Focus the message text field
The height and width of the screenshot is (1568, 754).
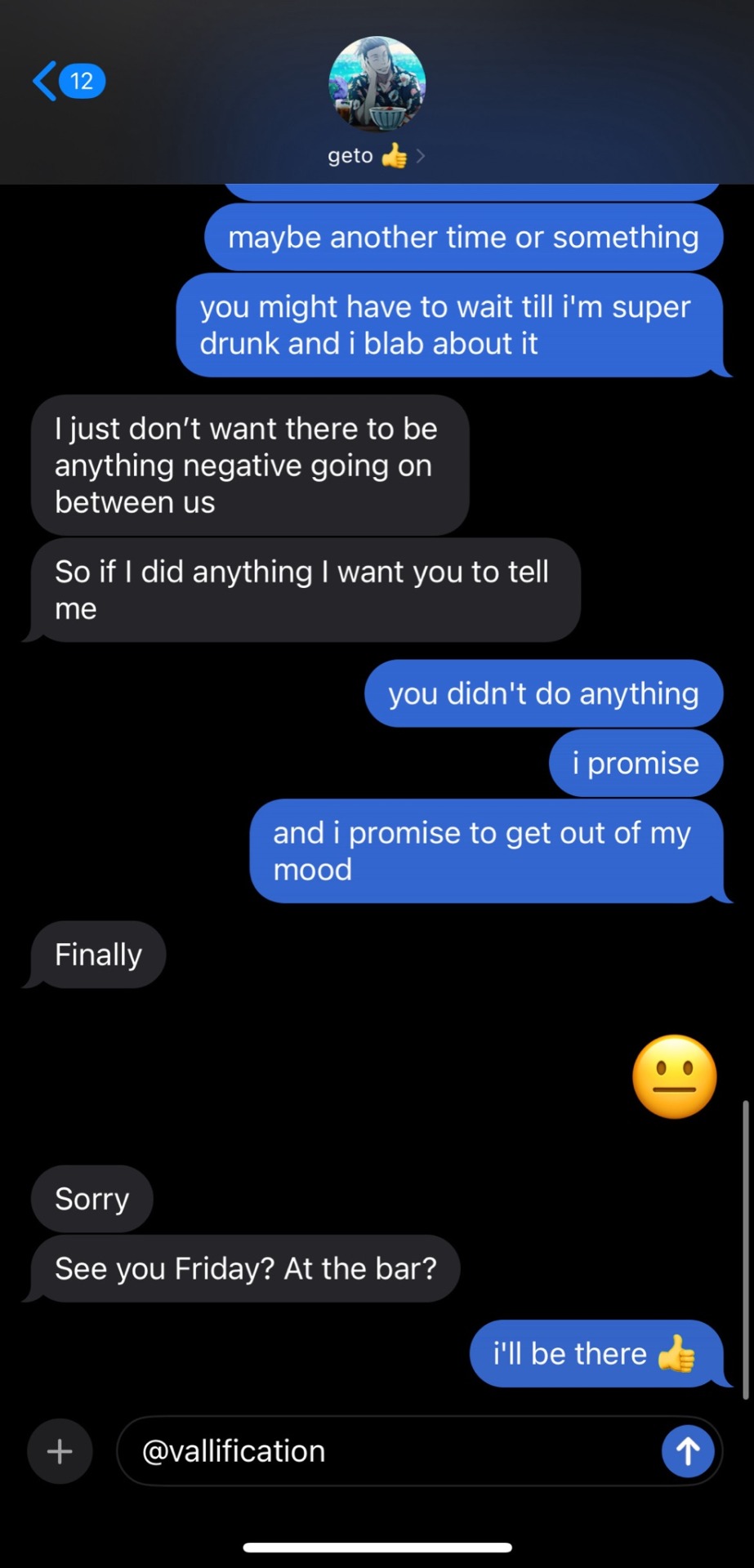pyautogui.click(x=392, y=1451)
